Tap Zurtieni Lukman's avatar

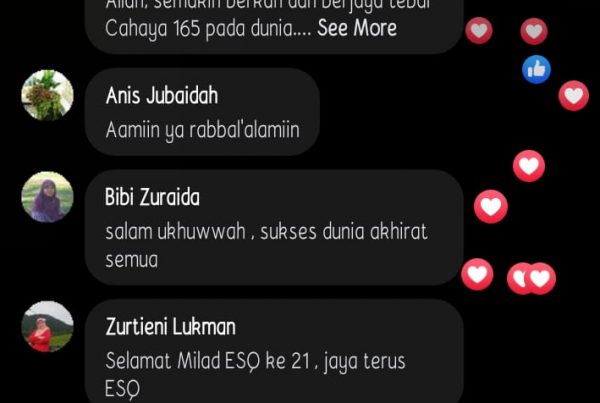click(47, 326)
